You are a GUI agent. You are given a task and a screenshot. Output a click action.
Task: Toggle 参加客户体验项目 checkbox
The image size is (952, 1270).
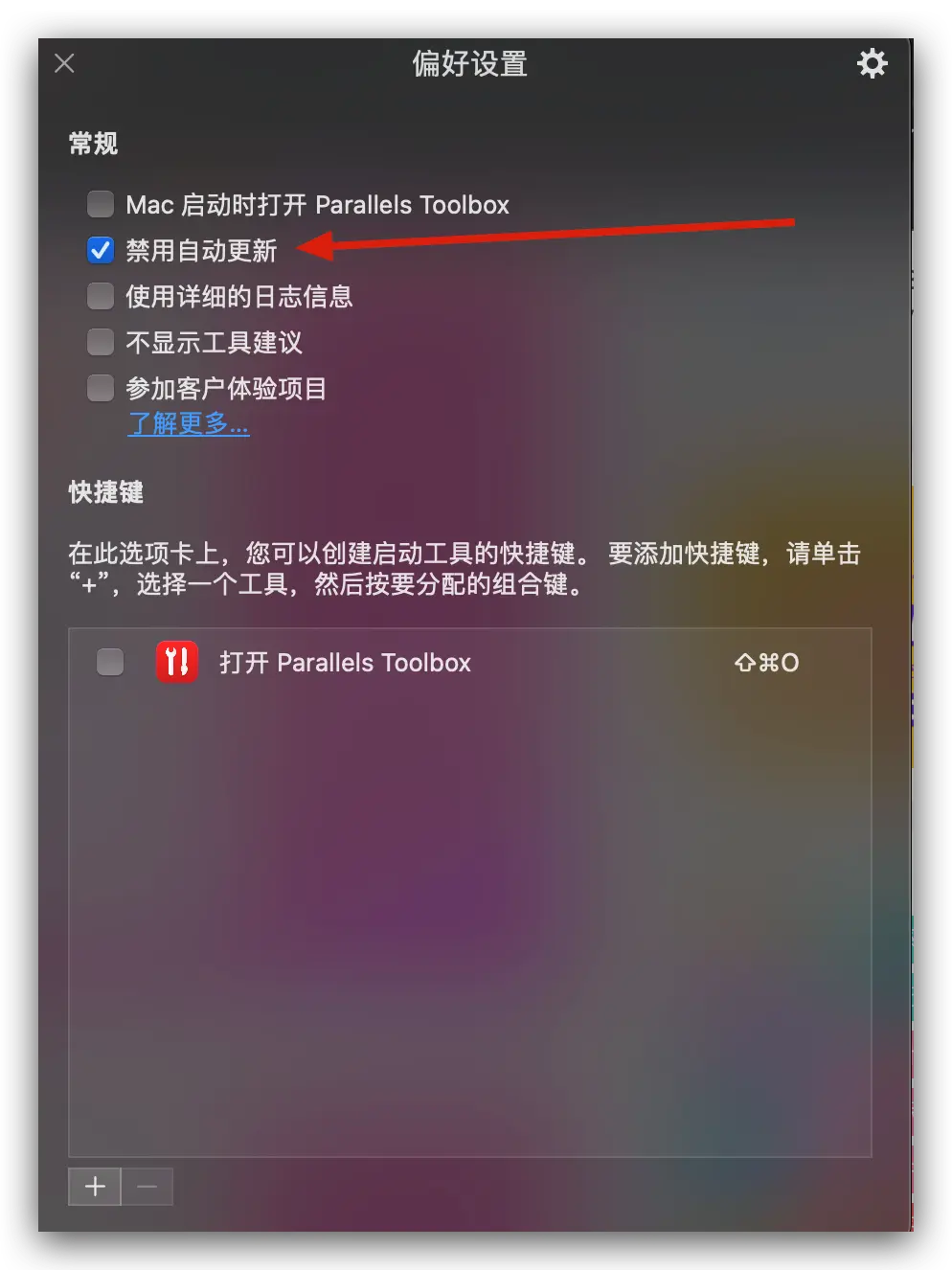[x=101, y=388]
